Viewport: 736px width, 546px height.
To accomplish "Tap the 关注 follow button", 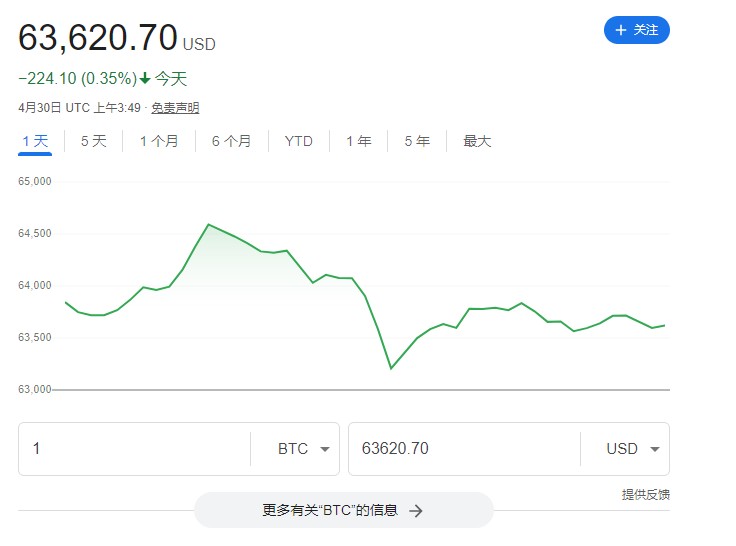I will pyautogui.click(x=636, y=30).
